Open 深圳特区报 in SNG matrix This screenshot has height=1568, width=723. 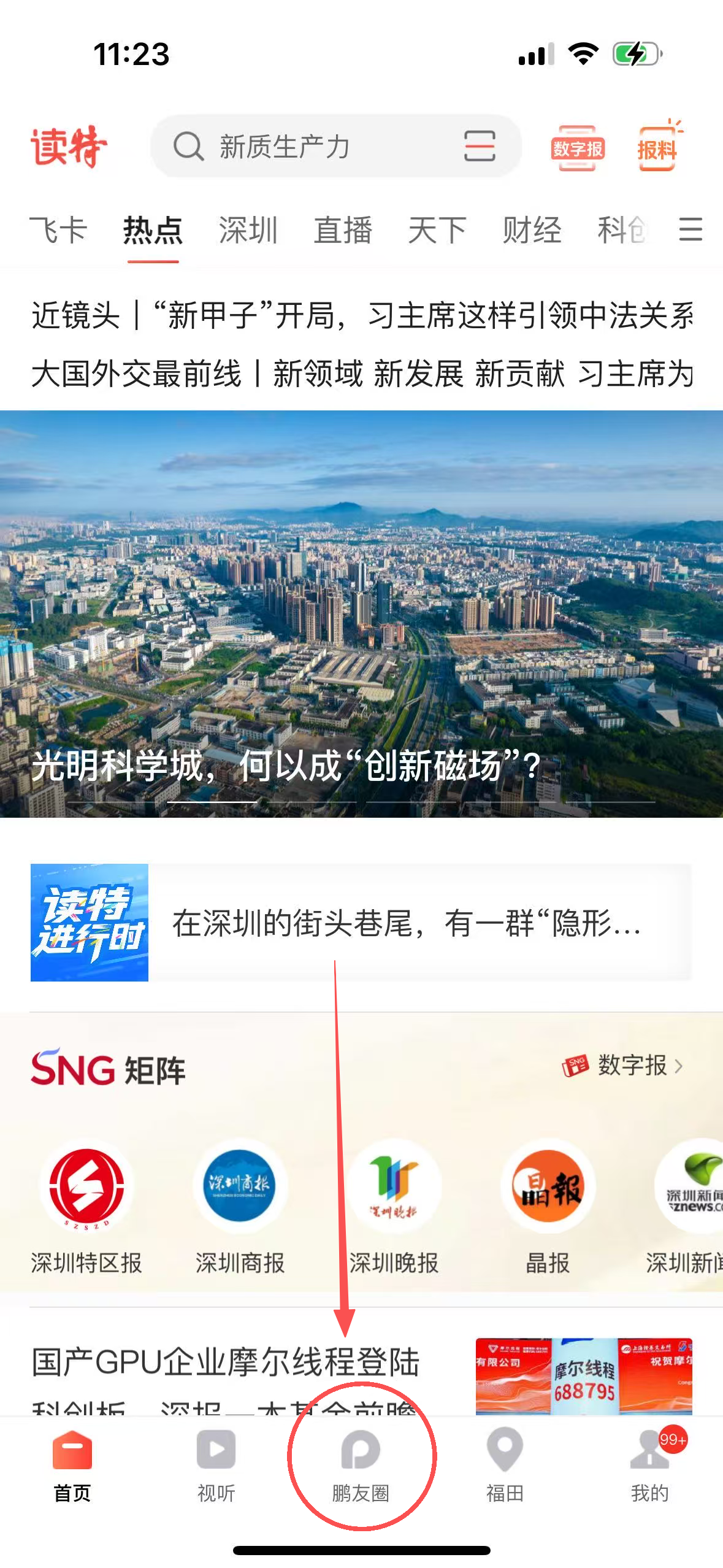coord(86,1202)
